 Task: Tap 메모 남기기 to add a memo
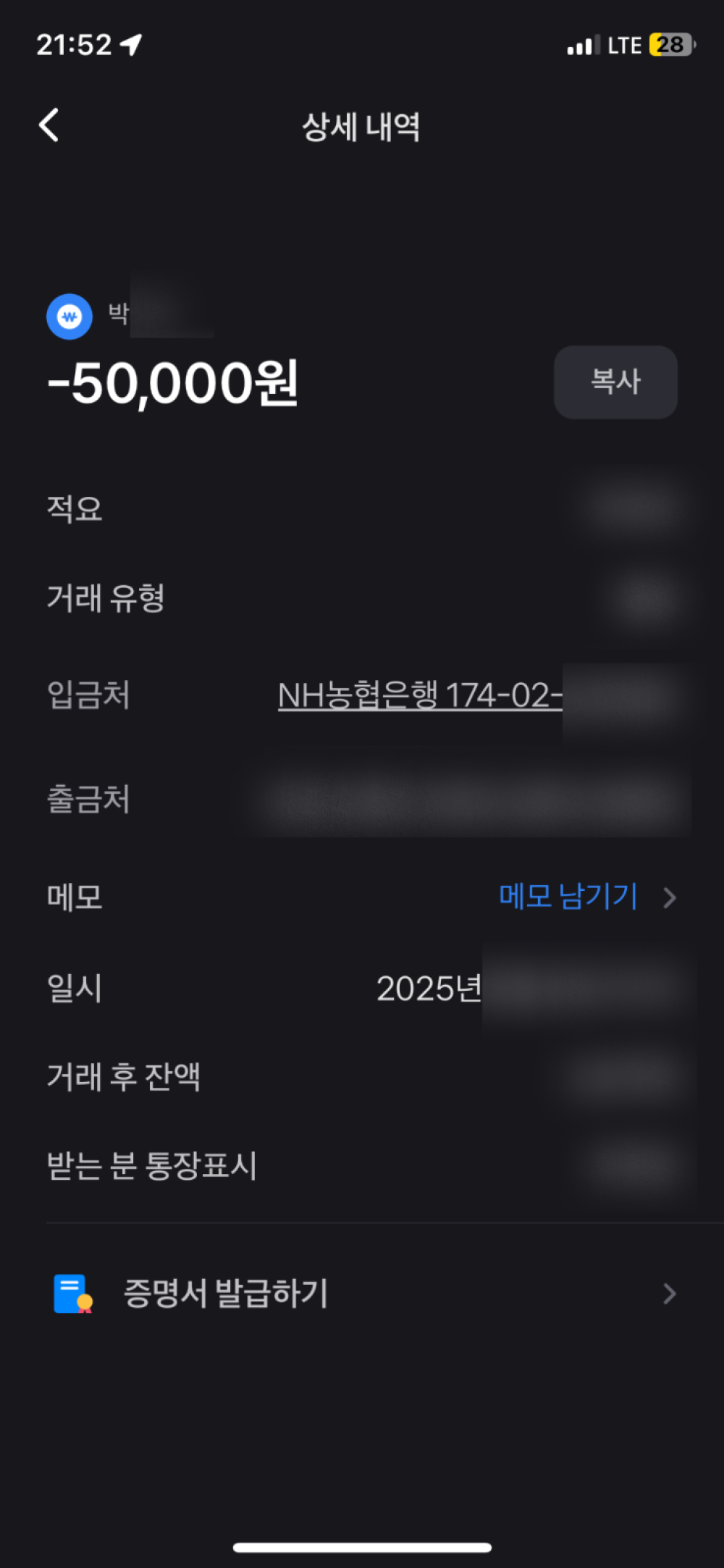click(569, 897)
